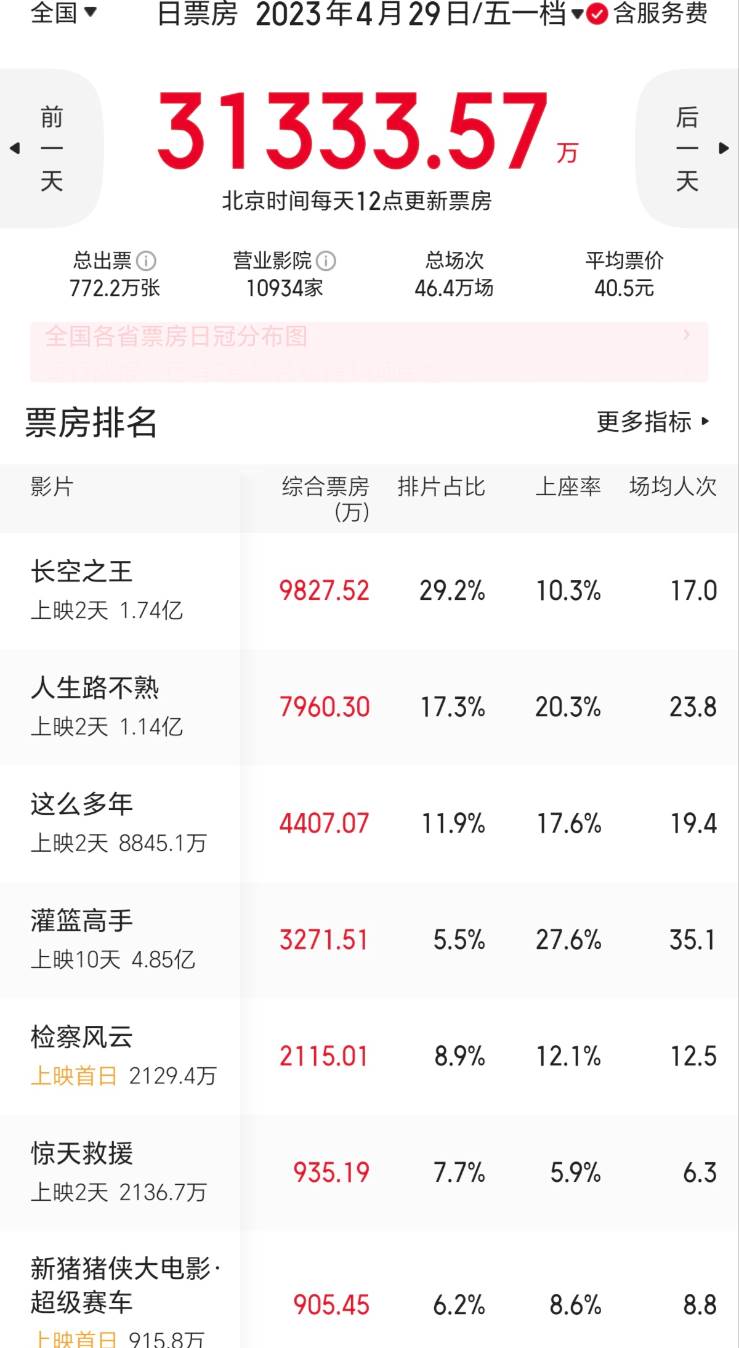Open details for 新猪猪侠大电影·超级赛车

click(x=369, y=1290)
